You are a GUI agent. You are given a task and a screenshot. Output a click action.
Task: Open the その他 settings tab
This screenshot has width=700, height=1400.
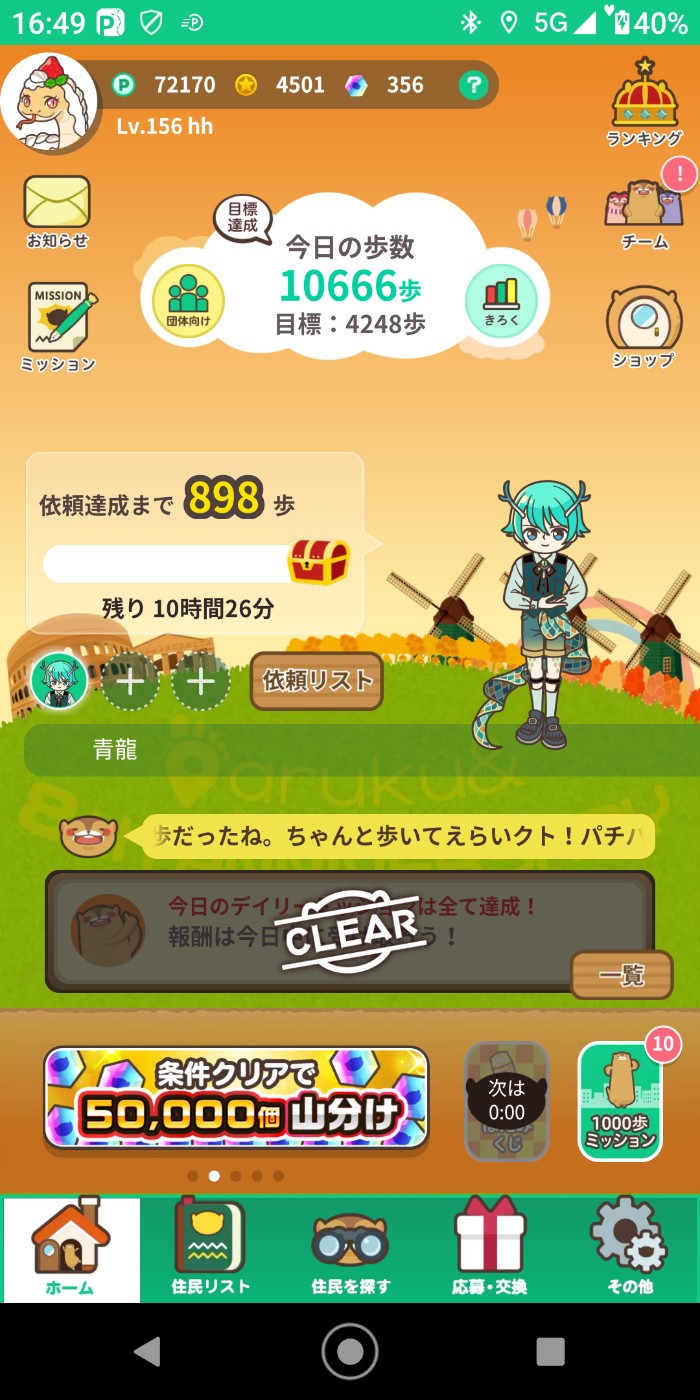click(x=629, y=1249)
